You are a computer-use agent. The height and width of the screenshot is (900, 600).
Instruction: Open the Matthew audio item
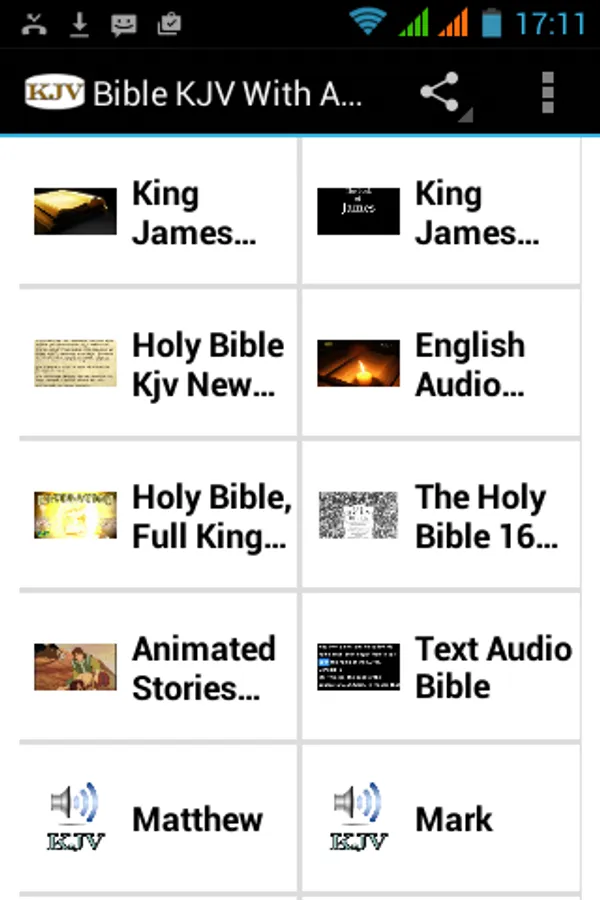[x=158, y=820]
